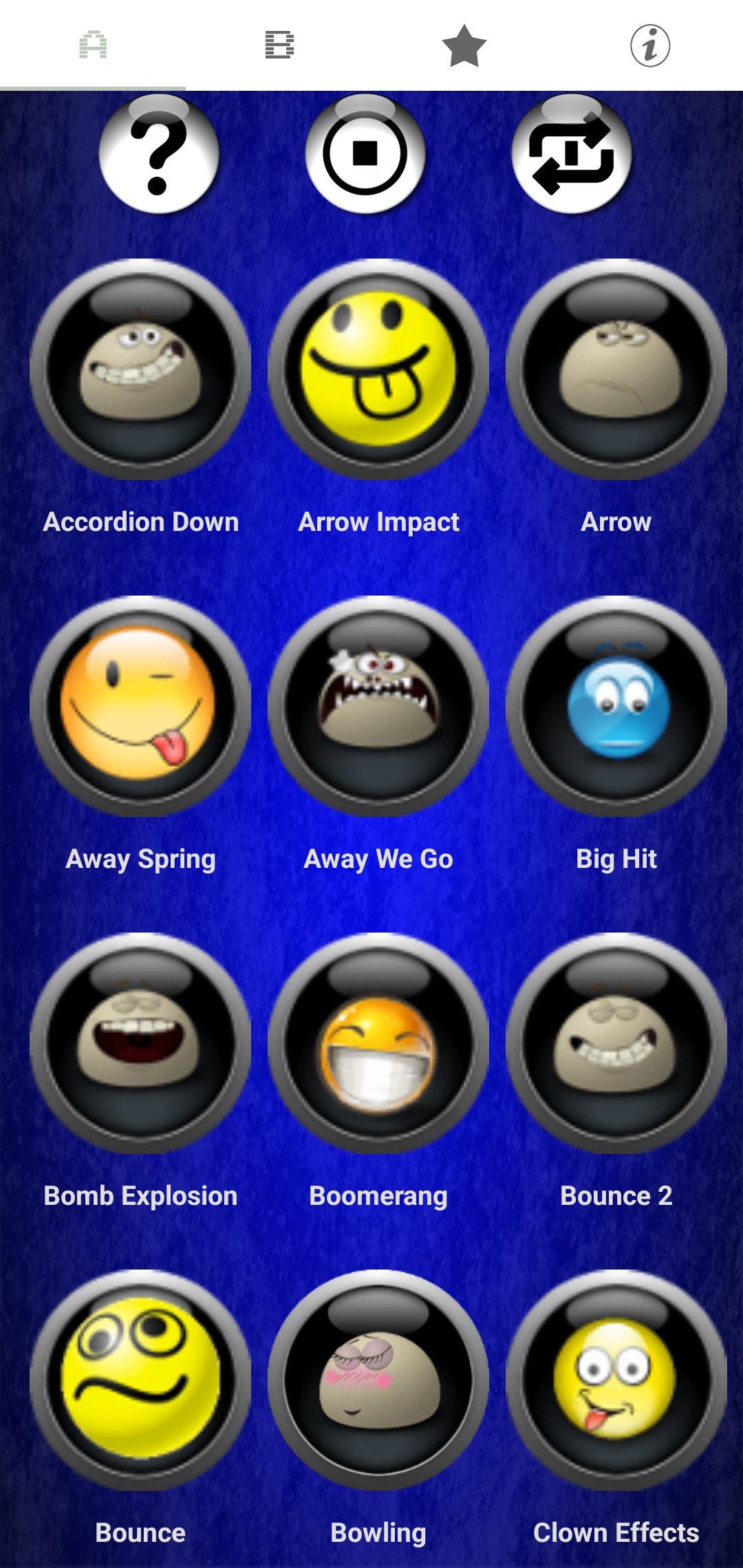Play the Arrow Impact sound
The width and height of the screenshot is (743, 1568).
coord(378,369)
